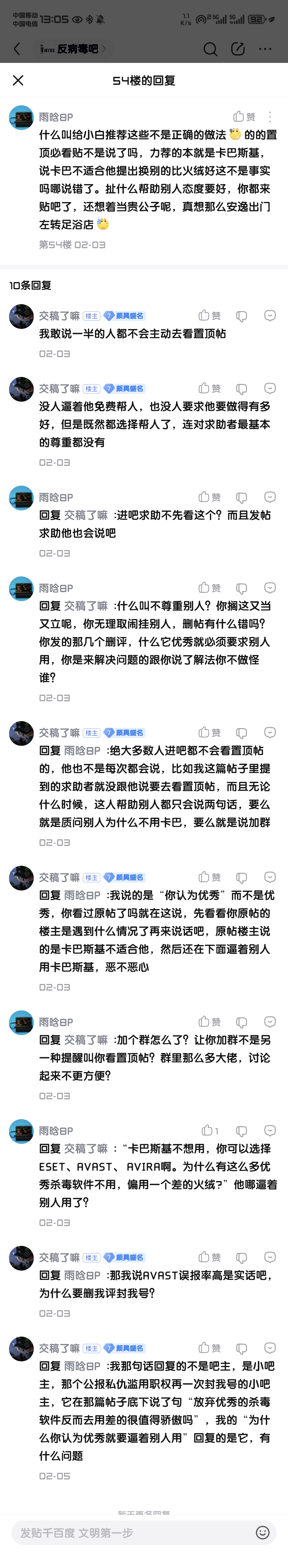Reply to the 02-05 comment by 交稿了嘛
288x1568 pixels.
pos(270,1348)
